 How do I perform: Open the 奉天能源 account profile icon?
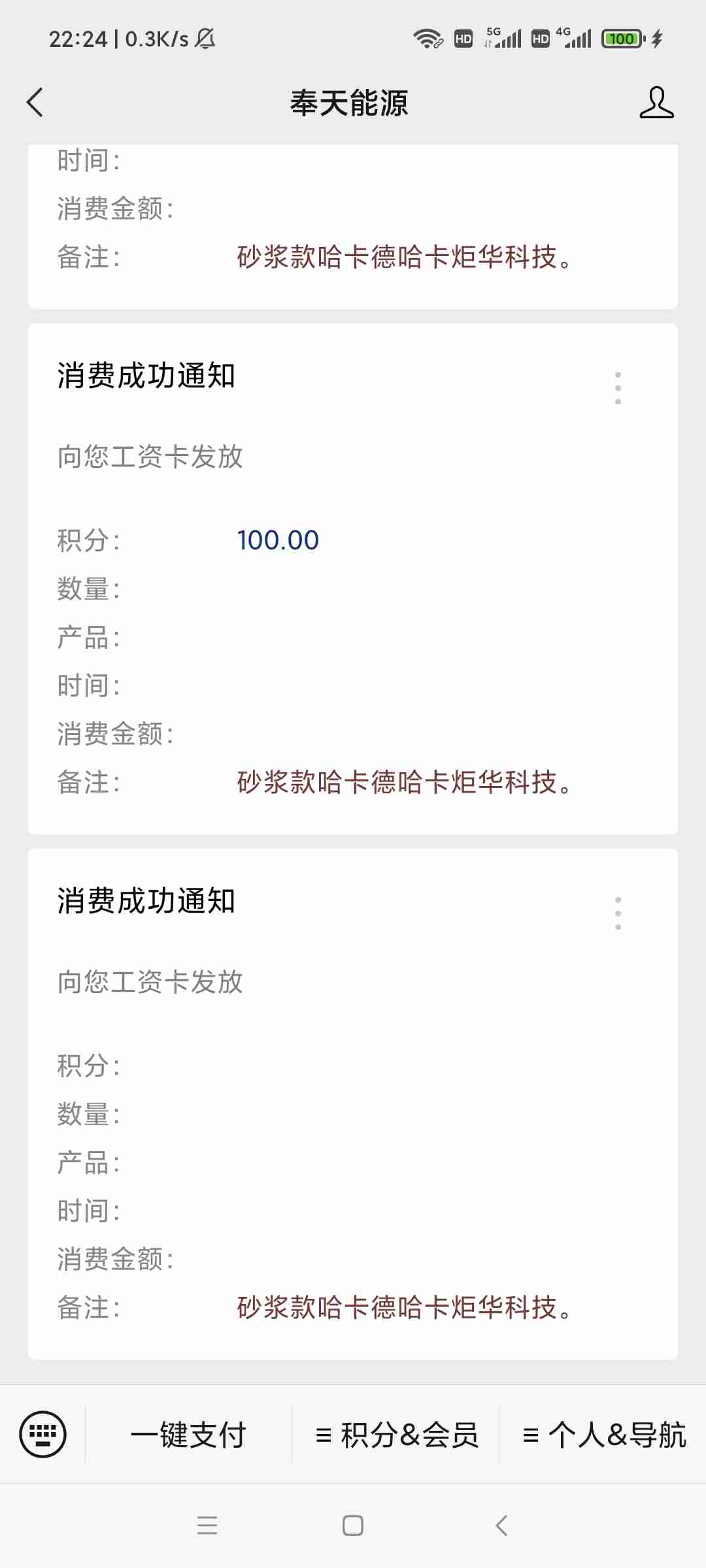click(656, 103)
